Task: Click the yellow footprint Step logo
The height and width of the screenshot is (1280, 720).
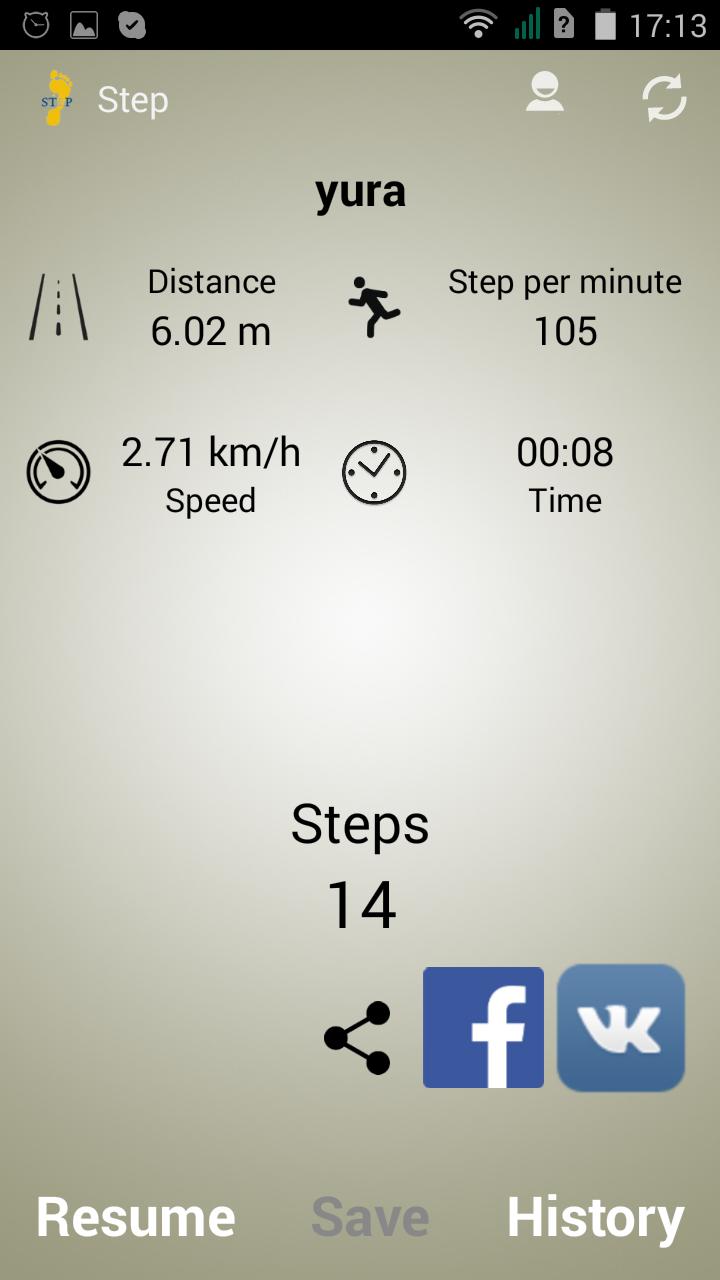Action: coord(58,96)
